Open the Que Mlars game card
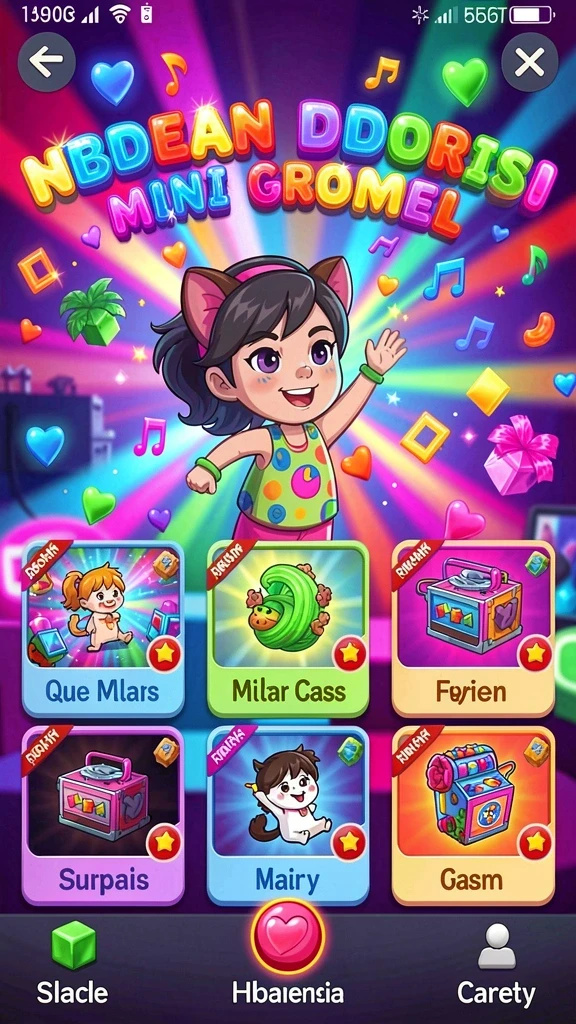 tap(103, 628)
